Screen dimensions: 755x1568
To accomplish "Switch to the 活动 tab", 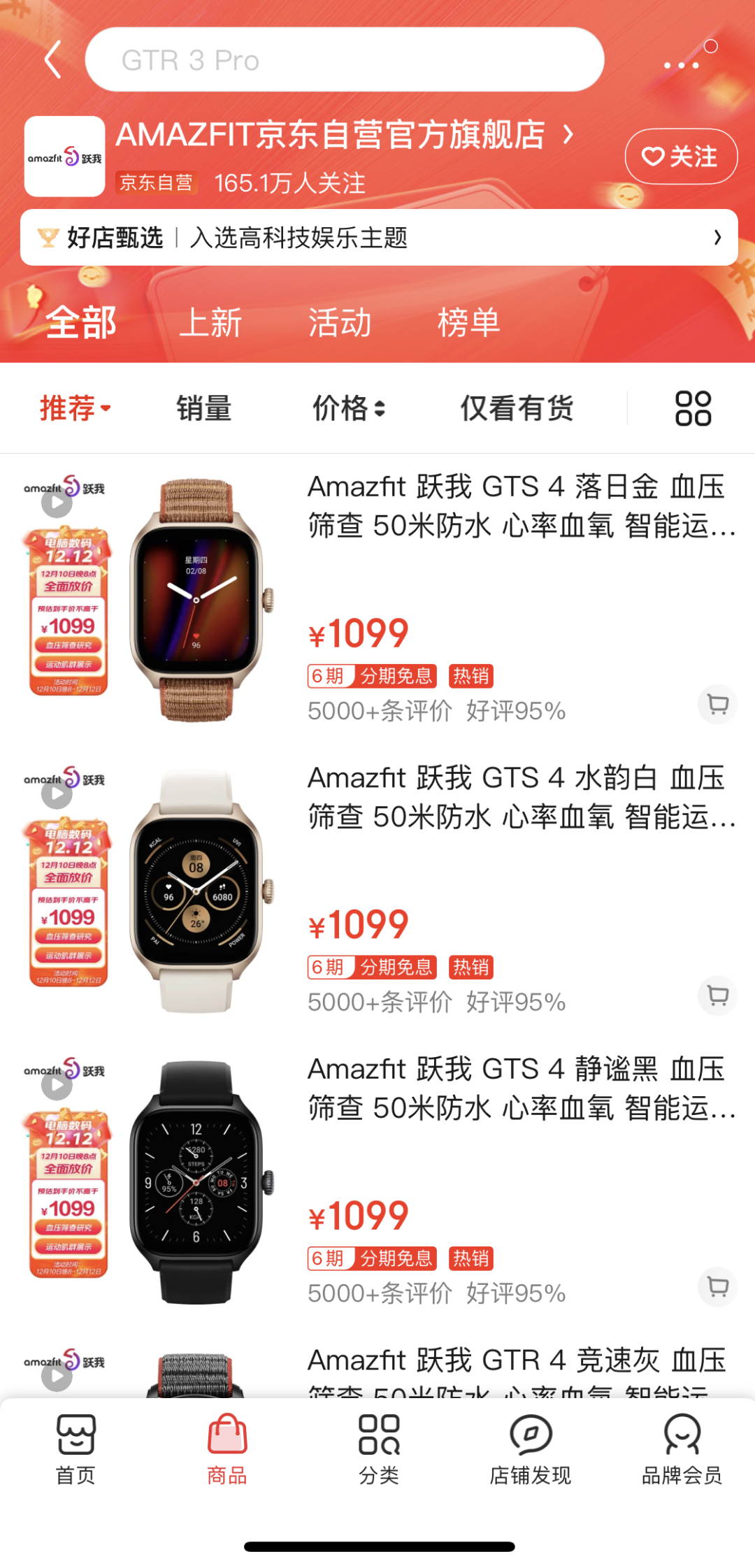I will (340, 323).
